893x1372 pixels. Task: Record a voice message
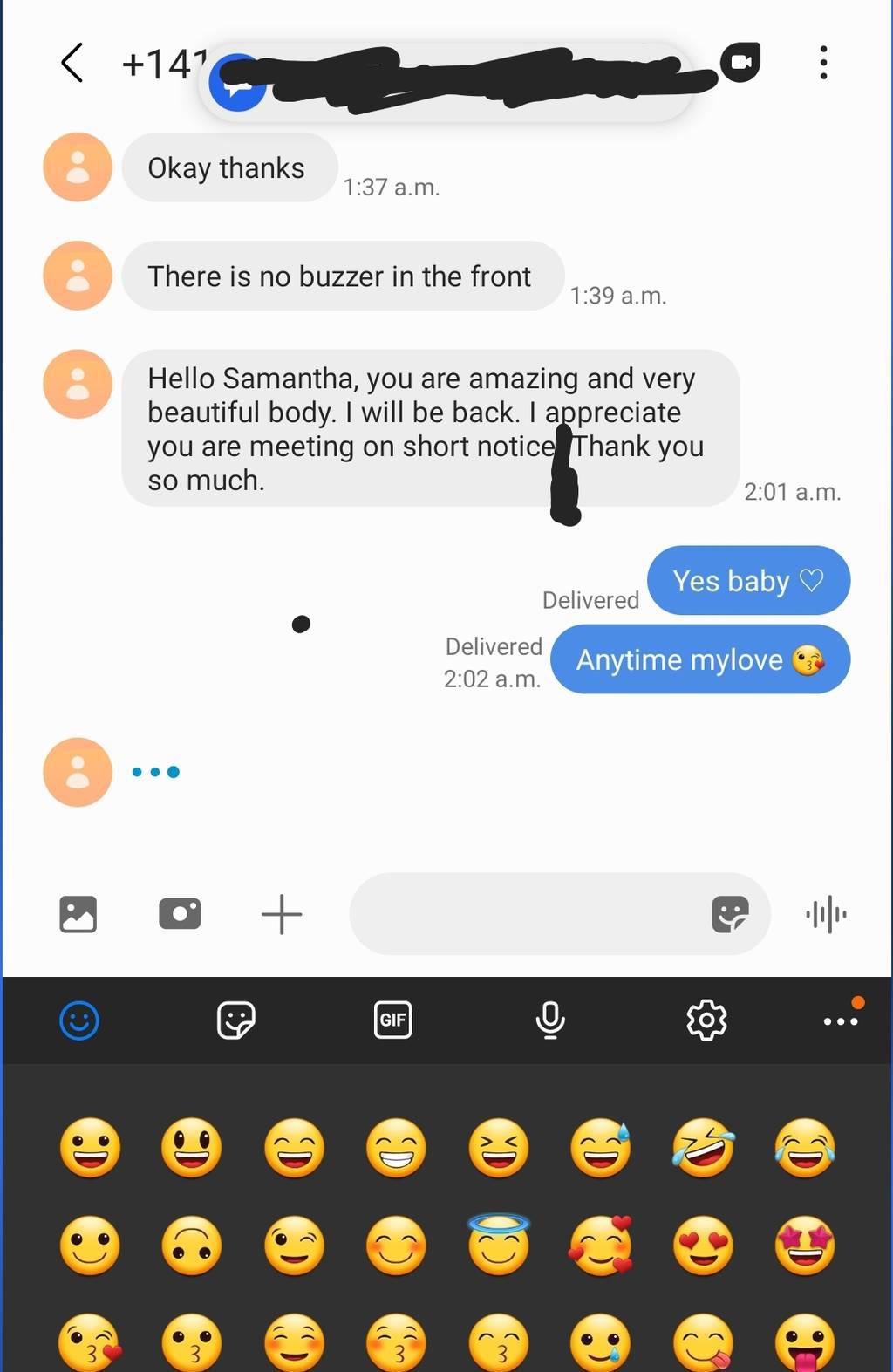(x=826, y=914)
